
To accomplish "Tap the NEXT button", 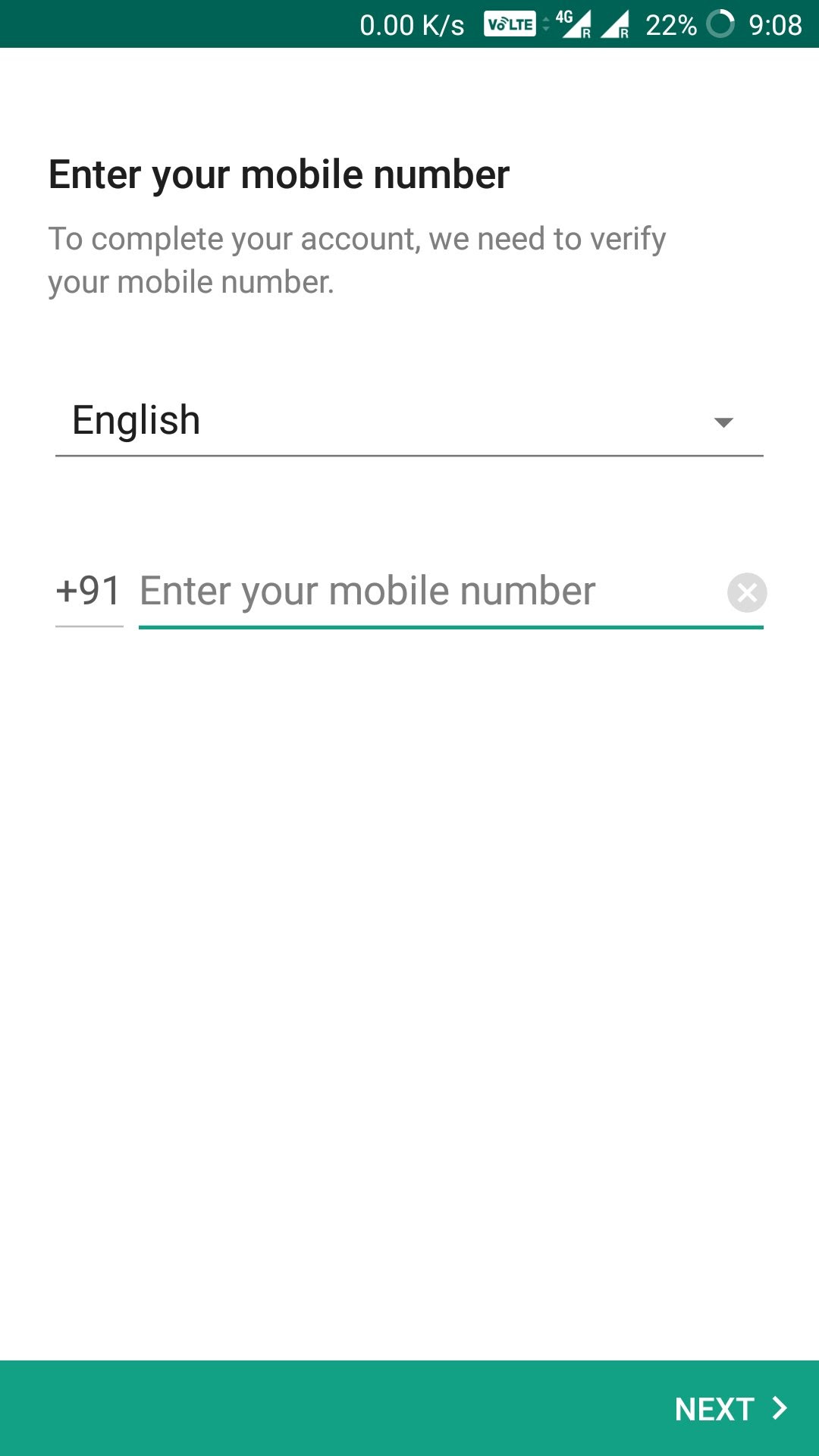I will pos(730,1409).
